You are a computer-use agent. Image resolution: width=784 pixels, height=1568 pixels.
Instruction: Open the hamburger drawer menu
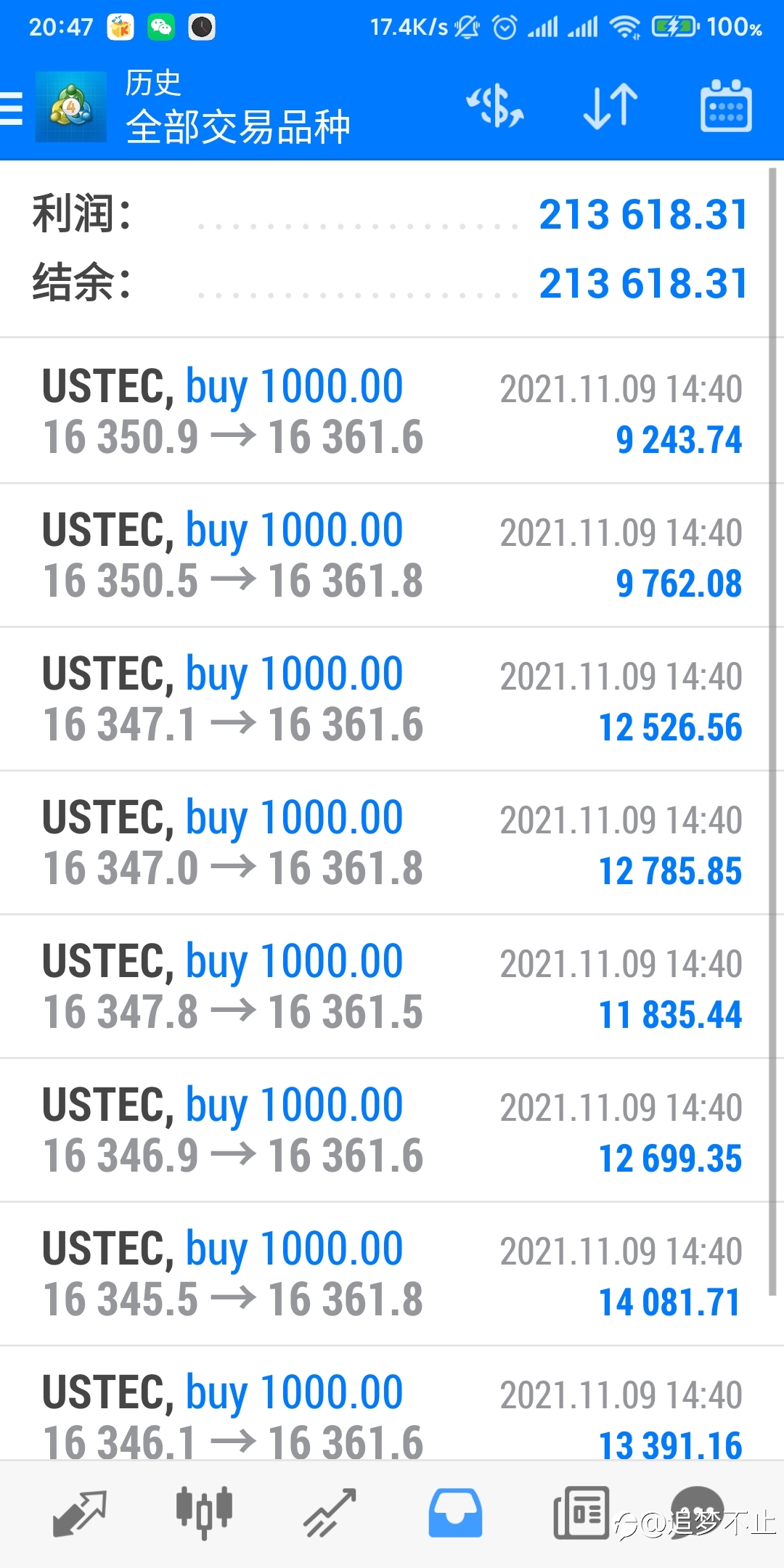tap(12, 109)
